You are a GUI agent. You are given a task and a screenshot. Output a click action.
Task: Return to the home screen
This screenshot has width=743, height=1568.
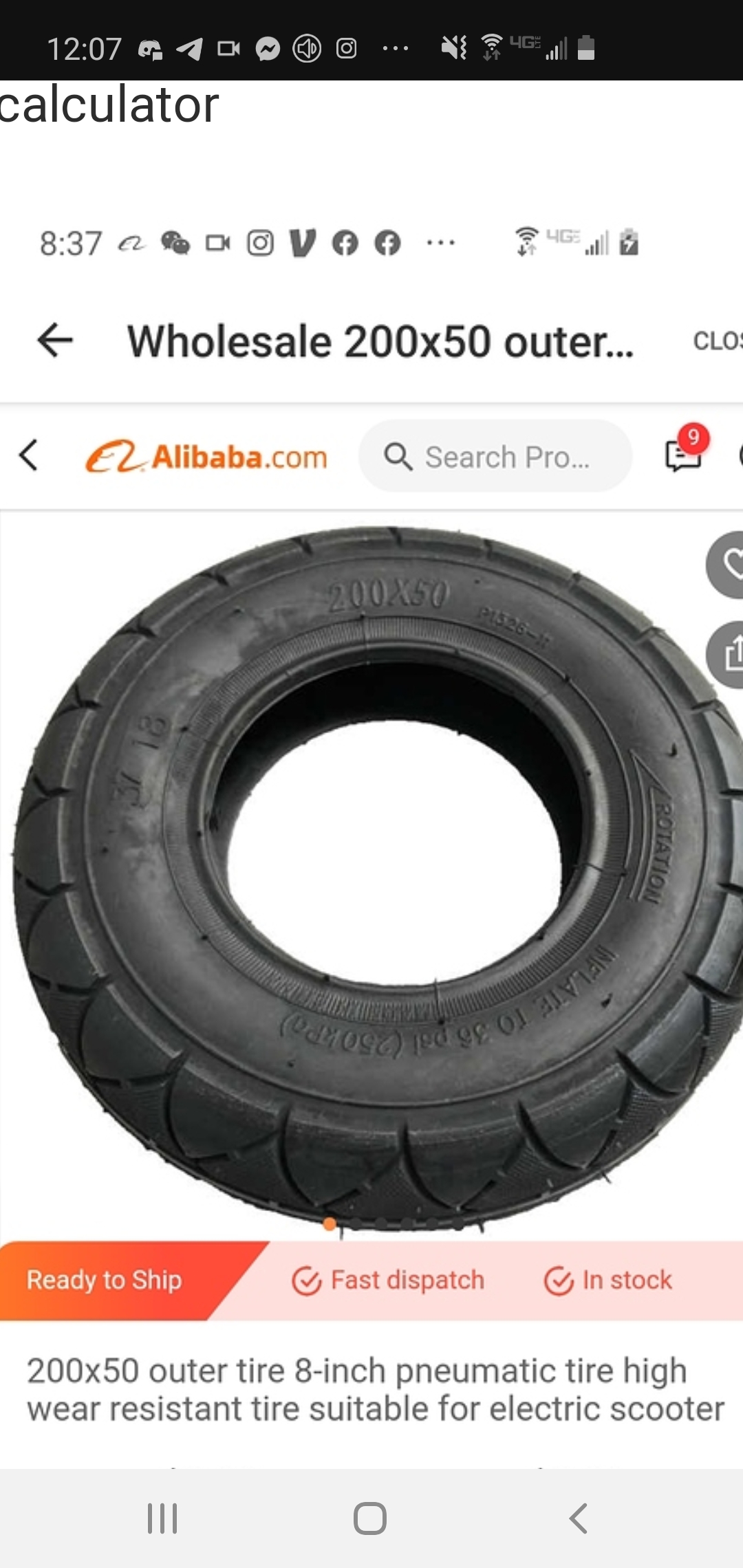point(370,1518)
